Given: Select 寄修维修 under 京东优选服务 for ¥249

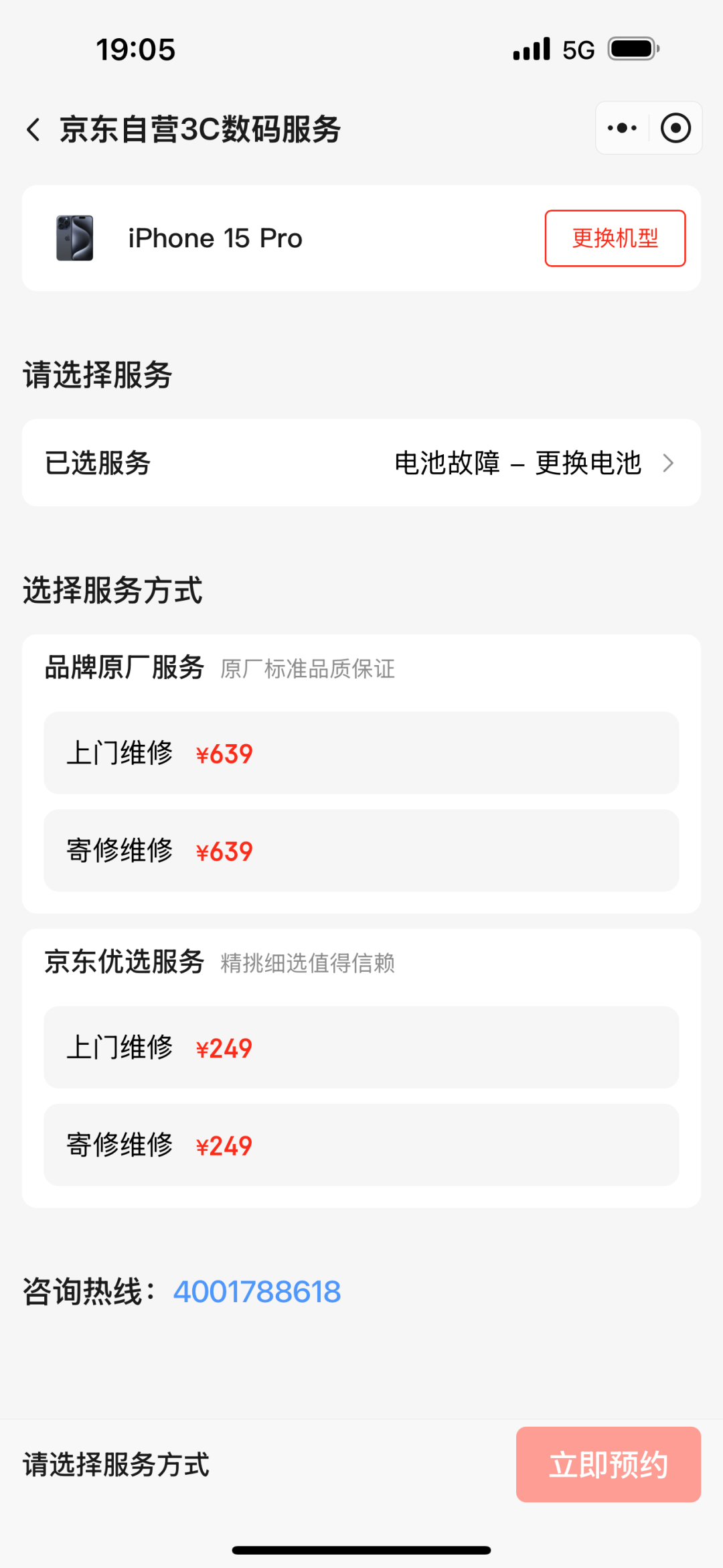Looking at the screenshot, I should coord(361,1145).
